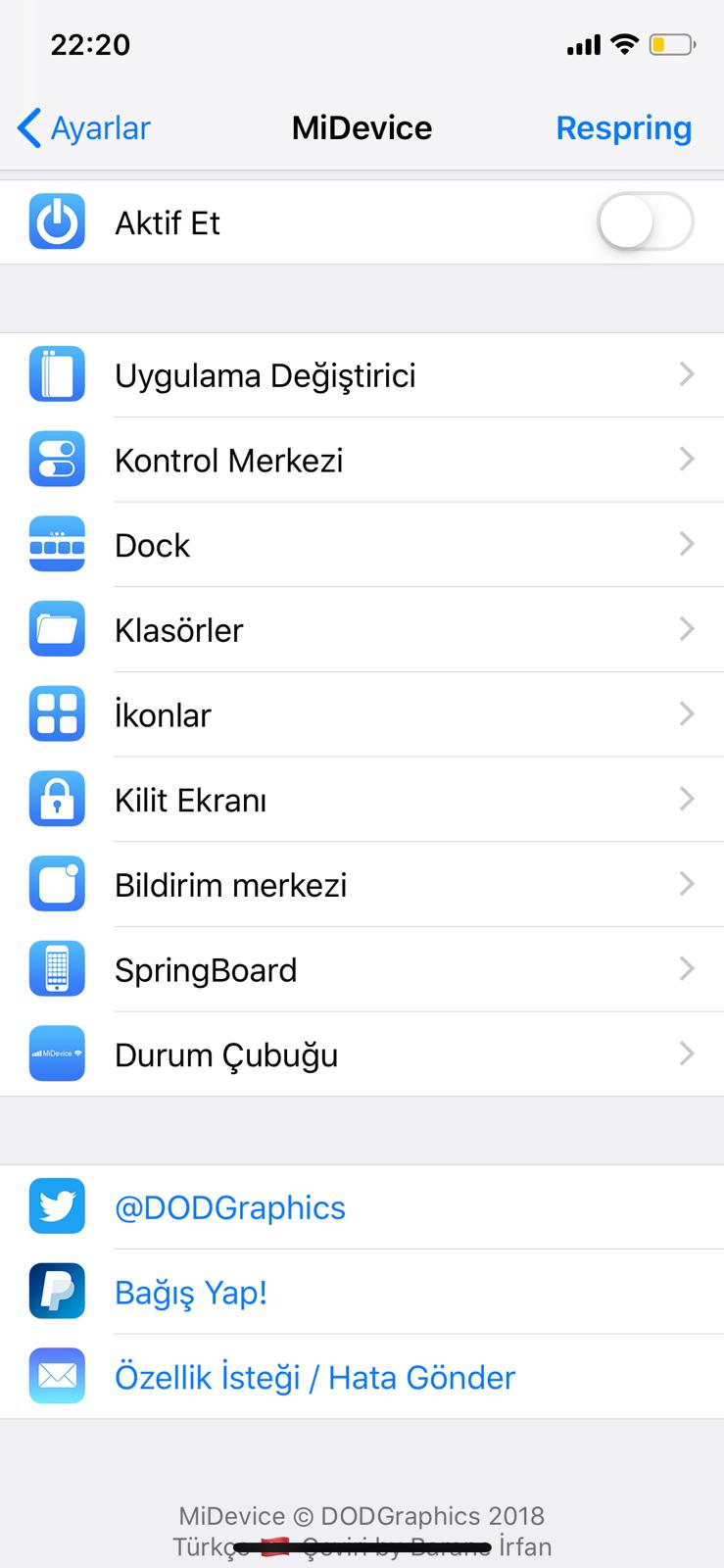Open Klasörler settings
724x1568 pixels.
pos(362,630)
